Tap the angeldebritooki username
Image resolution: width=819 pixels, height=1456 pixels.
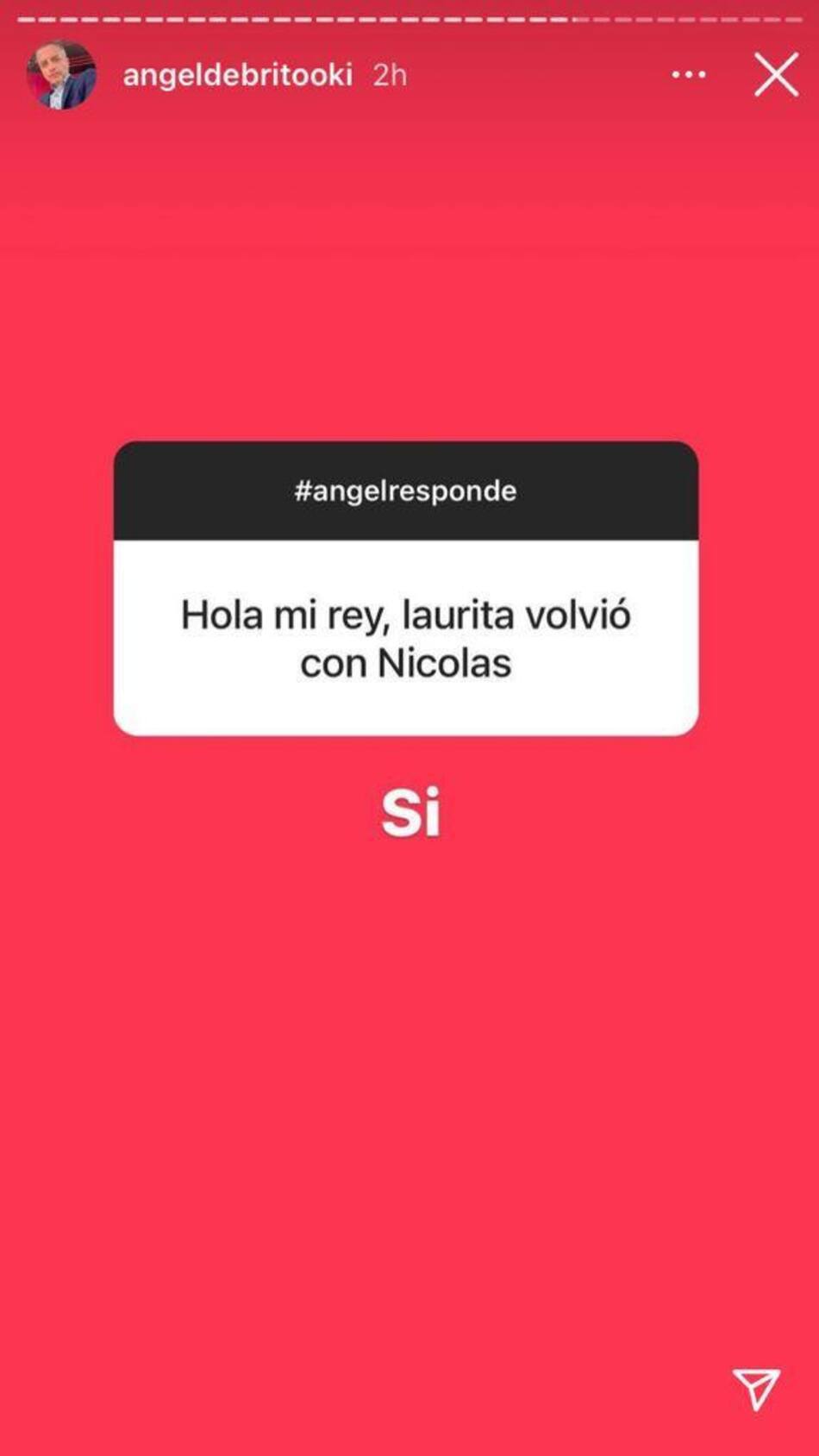point(237,75)
